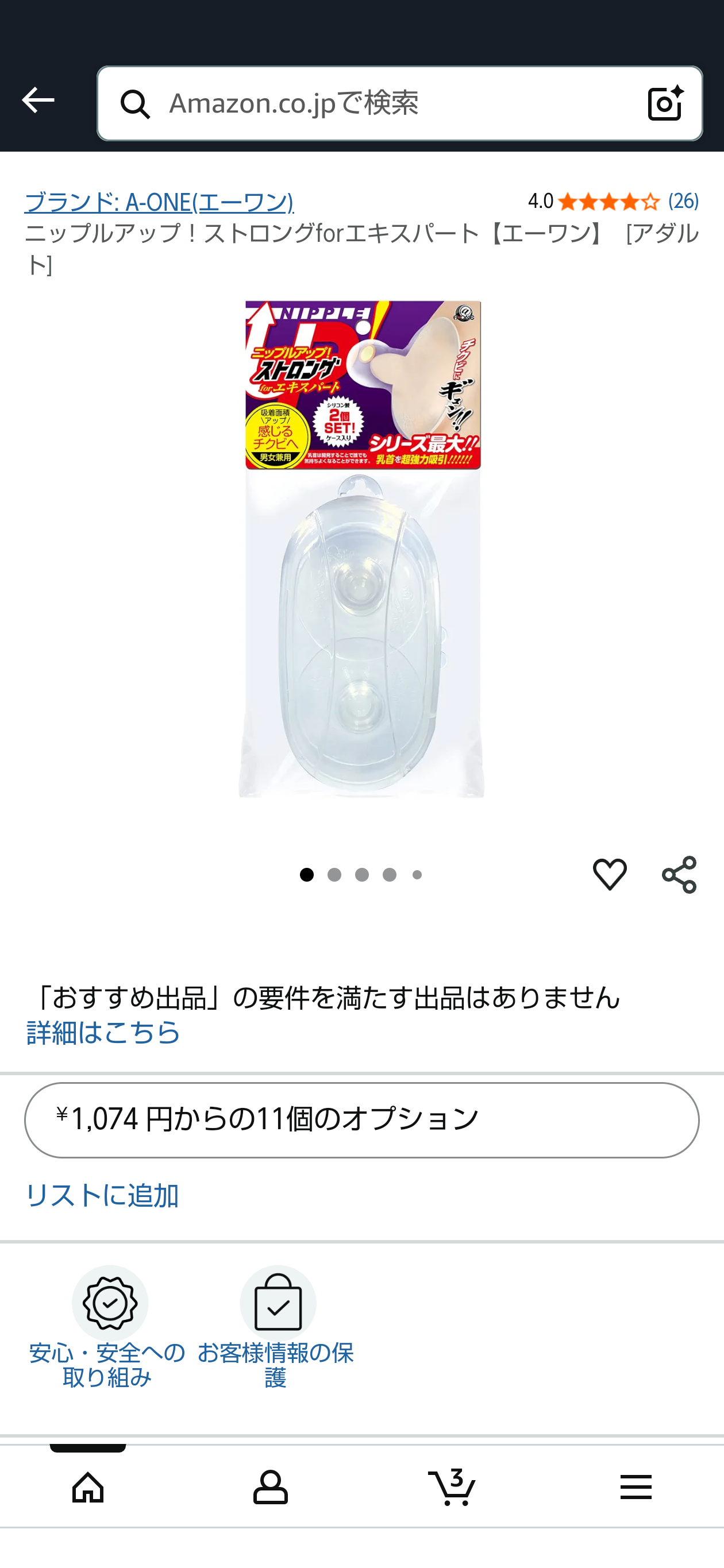Add product to favorites with heart

tap(610, 875)
